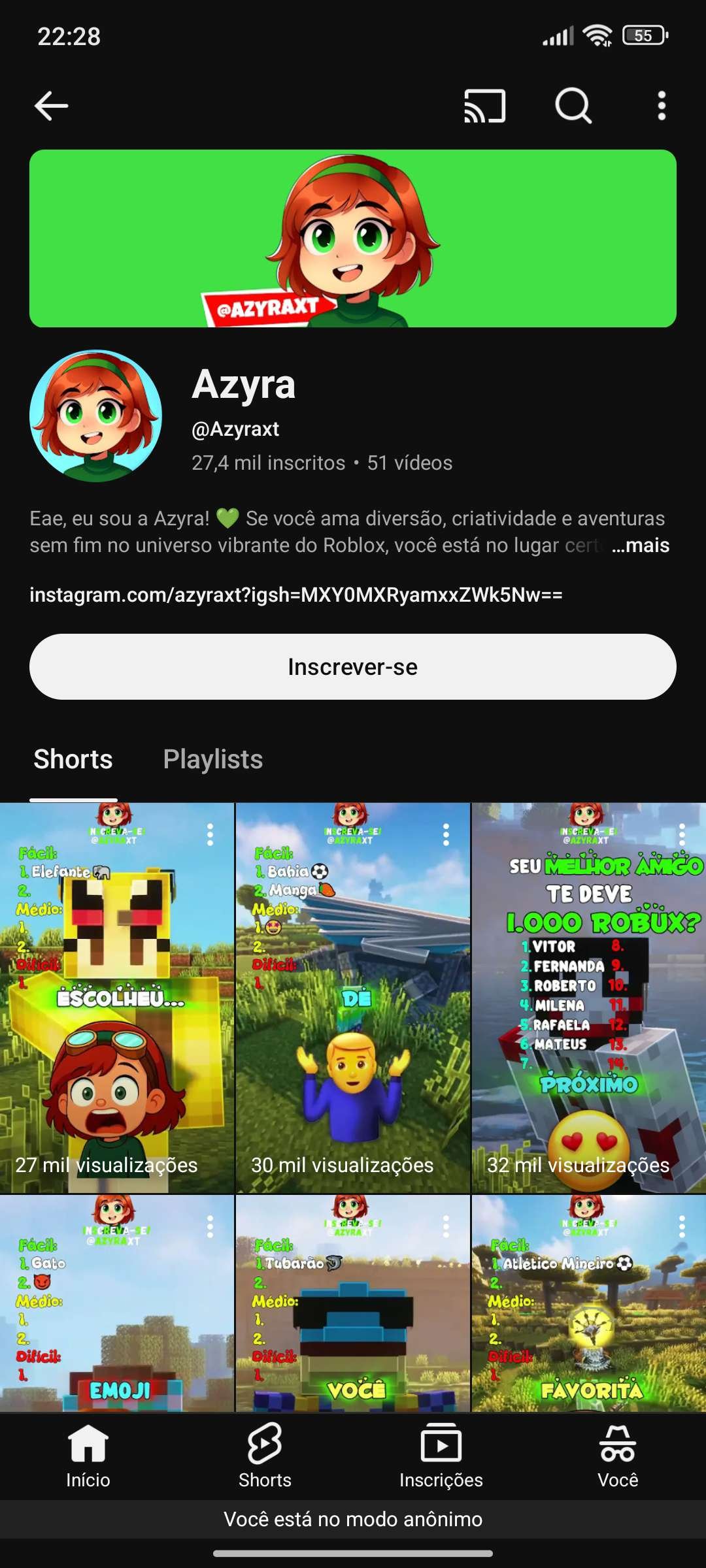Expand channel description with ...mais
The height and width of the screenshot is (1568, 706).
pos(641,546)
